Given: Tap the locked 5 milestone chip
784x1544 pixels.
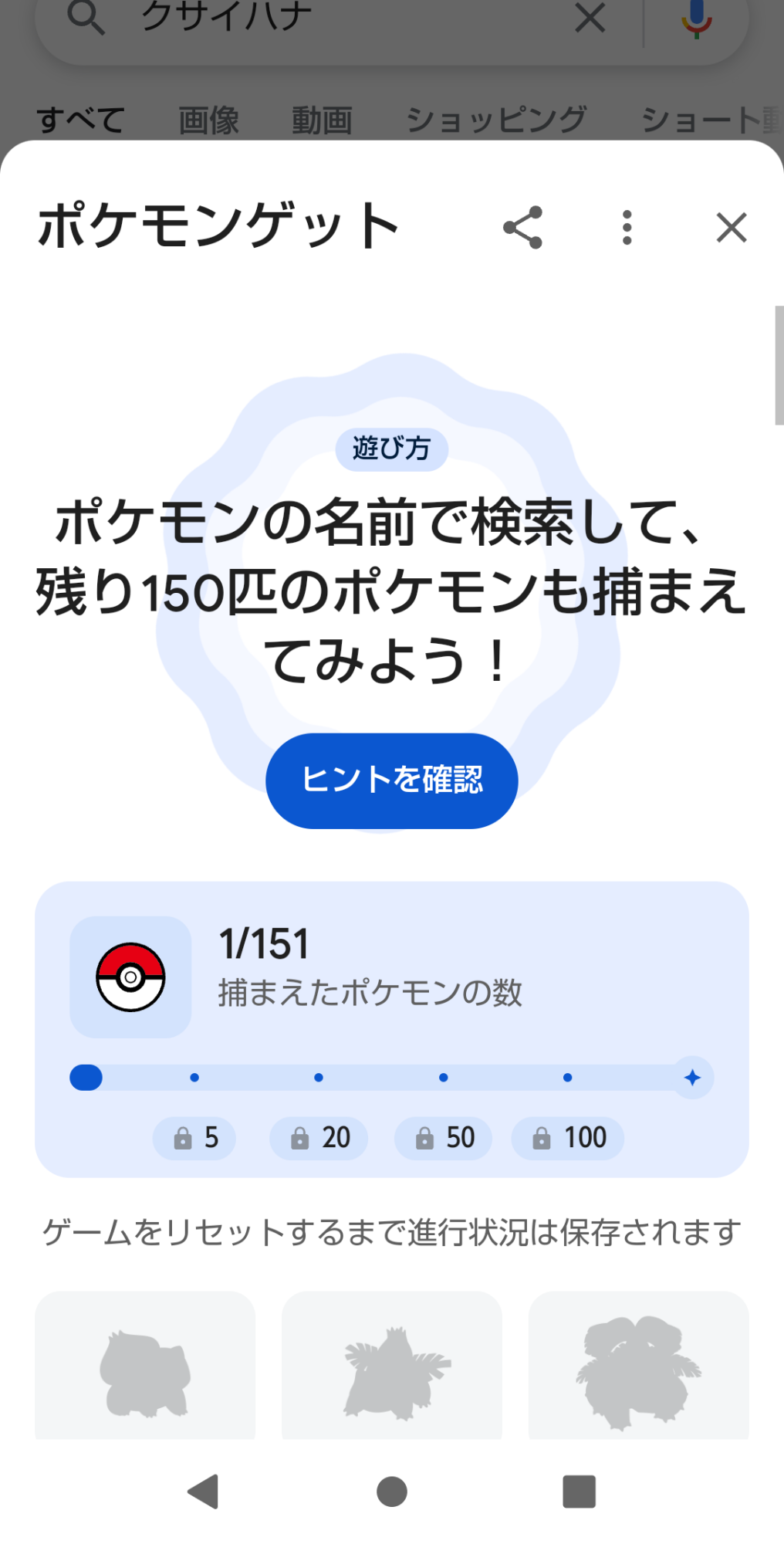Looking at the screenshot, I should 194,1138.
